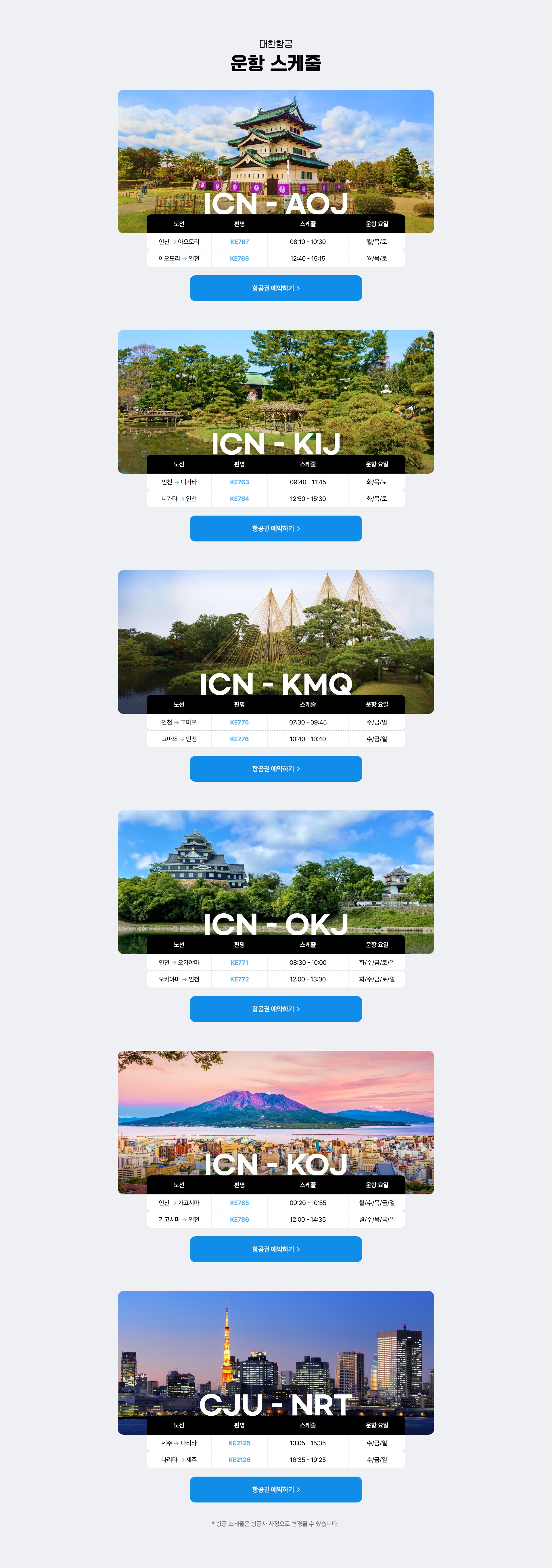Open flight booking for ICN - OKJ
Viewport: 552px width, 1568px height.
[x=276, y=1009]
